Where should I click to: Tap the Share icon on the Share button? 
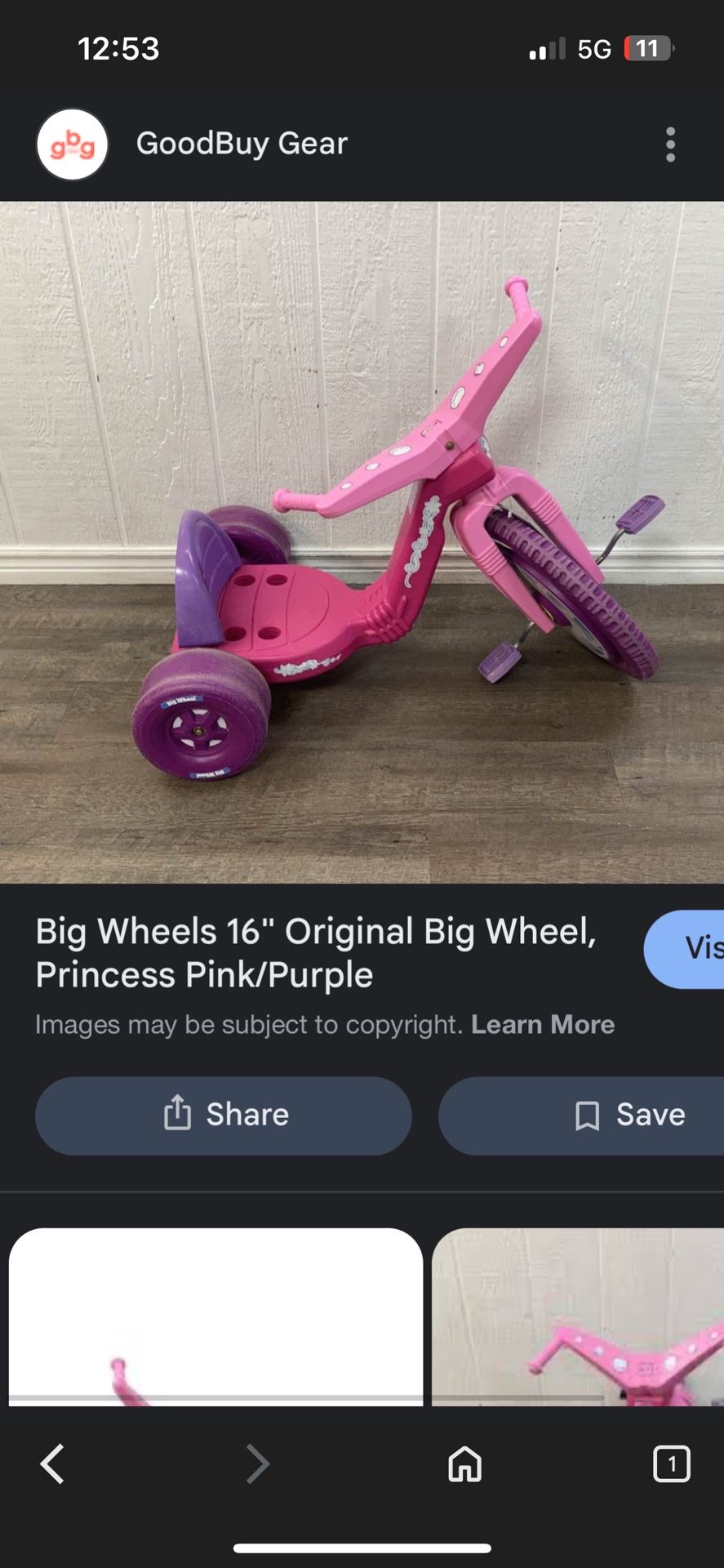[178, 1114]
